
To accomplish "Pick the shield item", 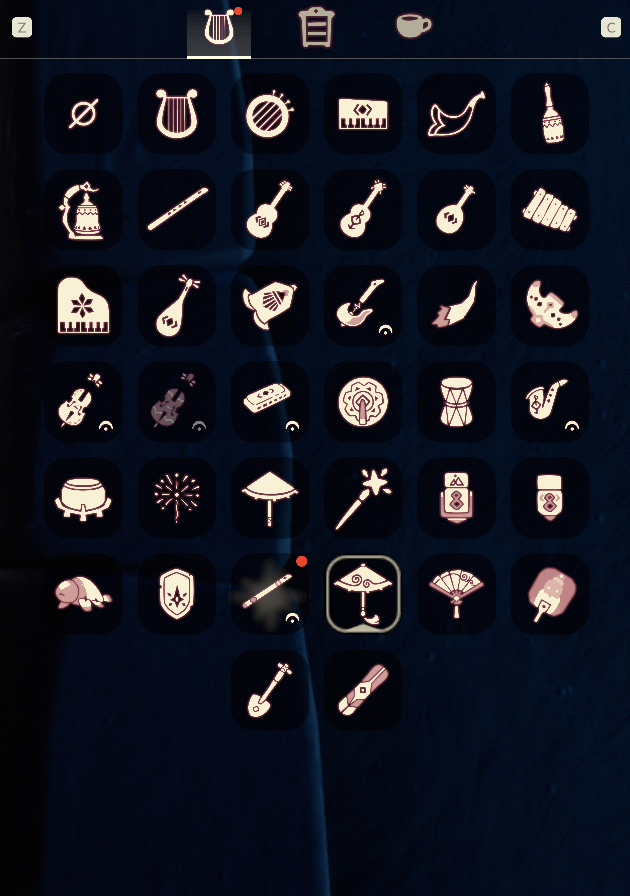I will click(x=177, y=593).
